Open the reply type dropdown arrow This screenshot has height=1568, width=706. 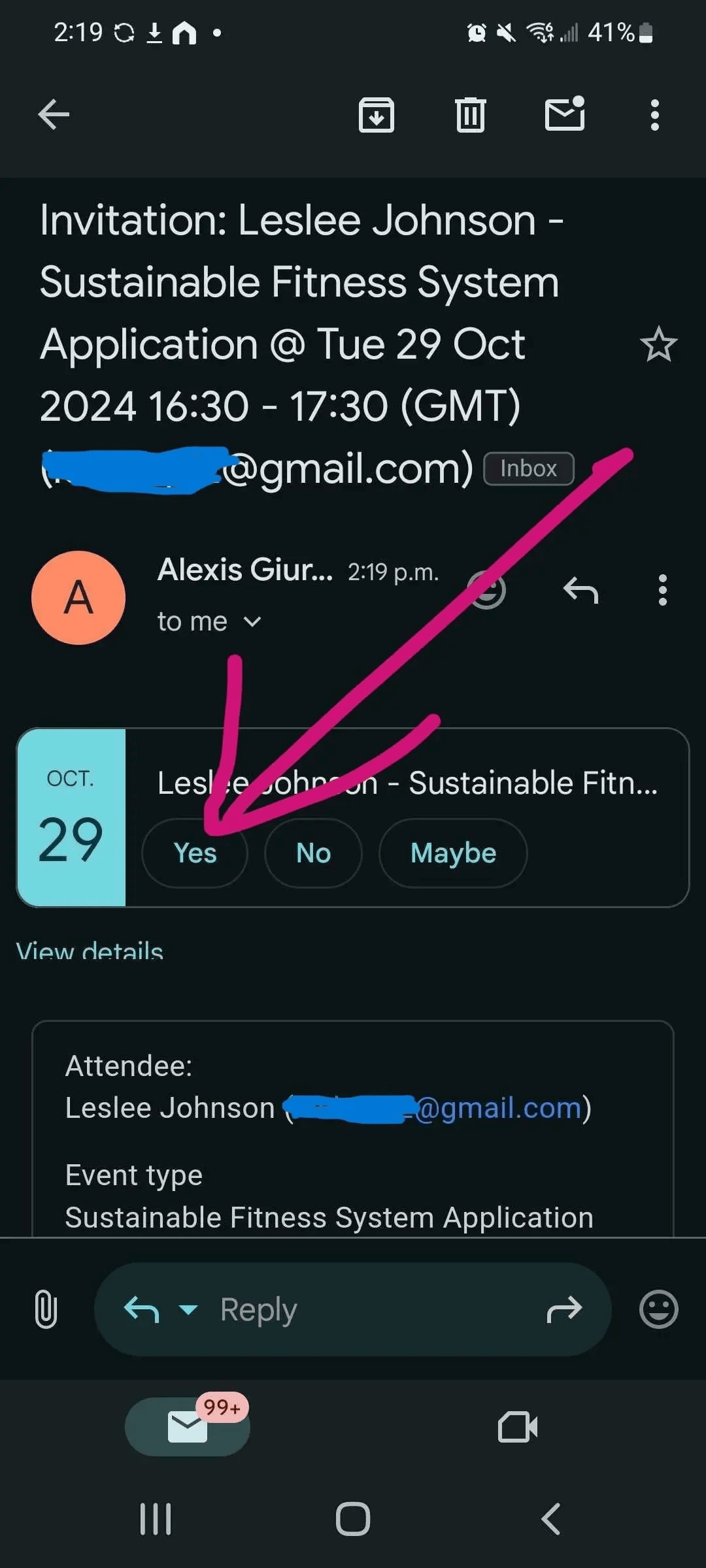pyautogui.click(x=188, y=1309)
